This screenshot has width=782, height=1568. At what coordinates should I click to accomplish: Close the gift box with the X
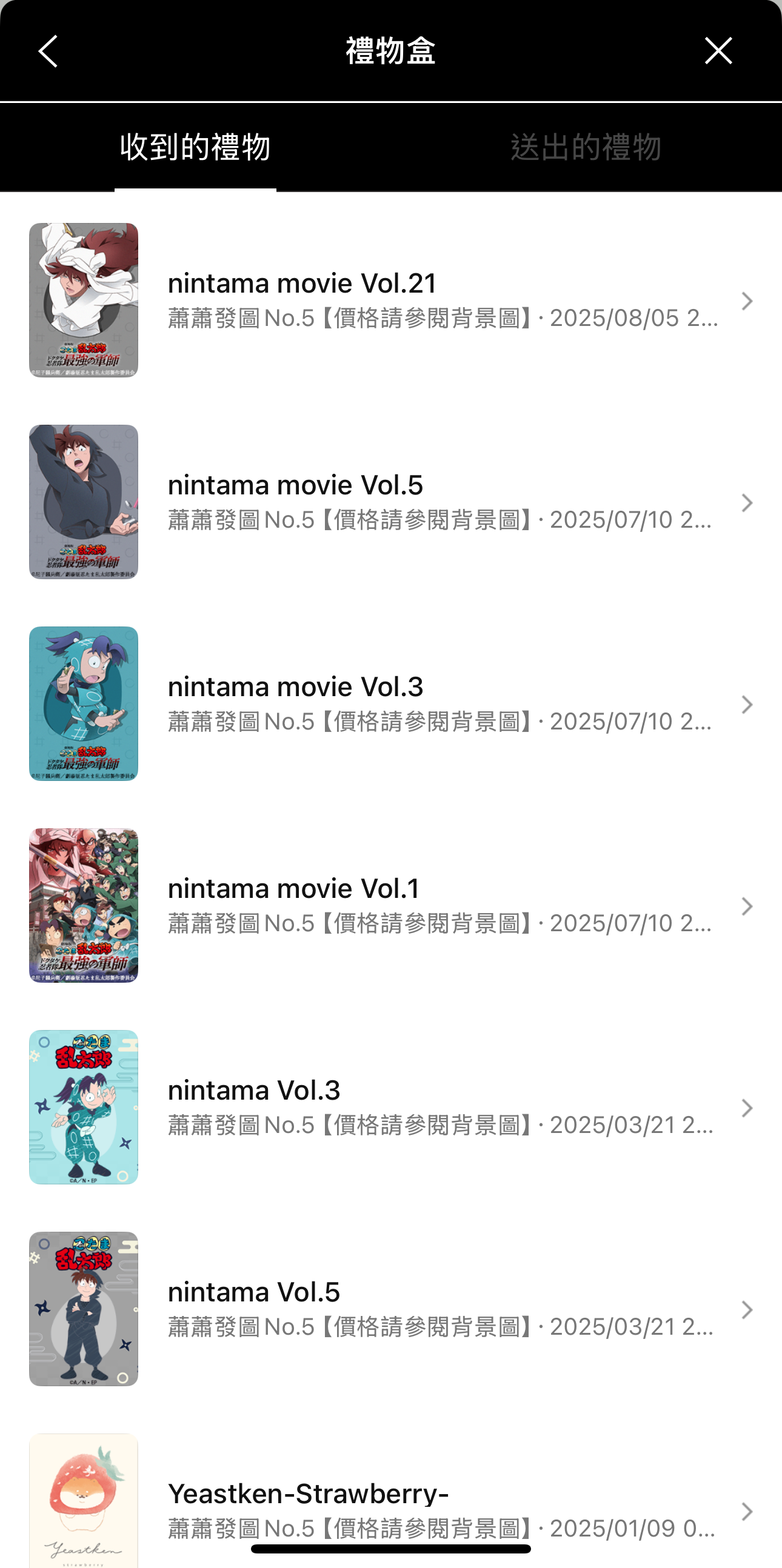coord(718,51)
